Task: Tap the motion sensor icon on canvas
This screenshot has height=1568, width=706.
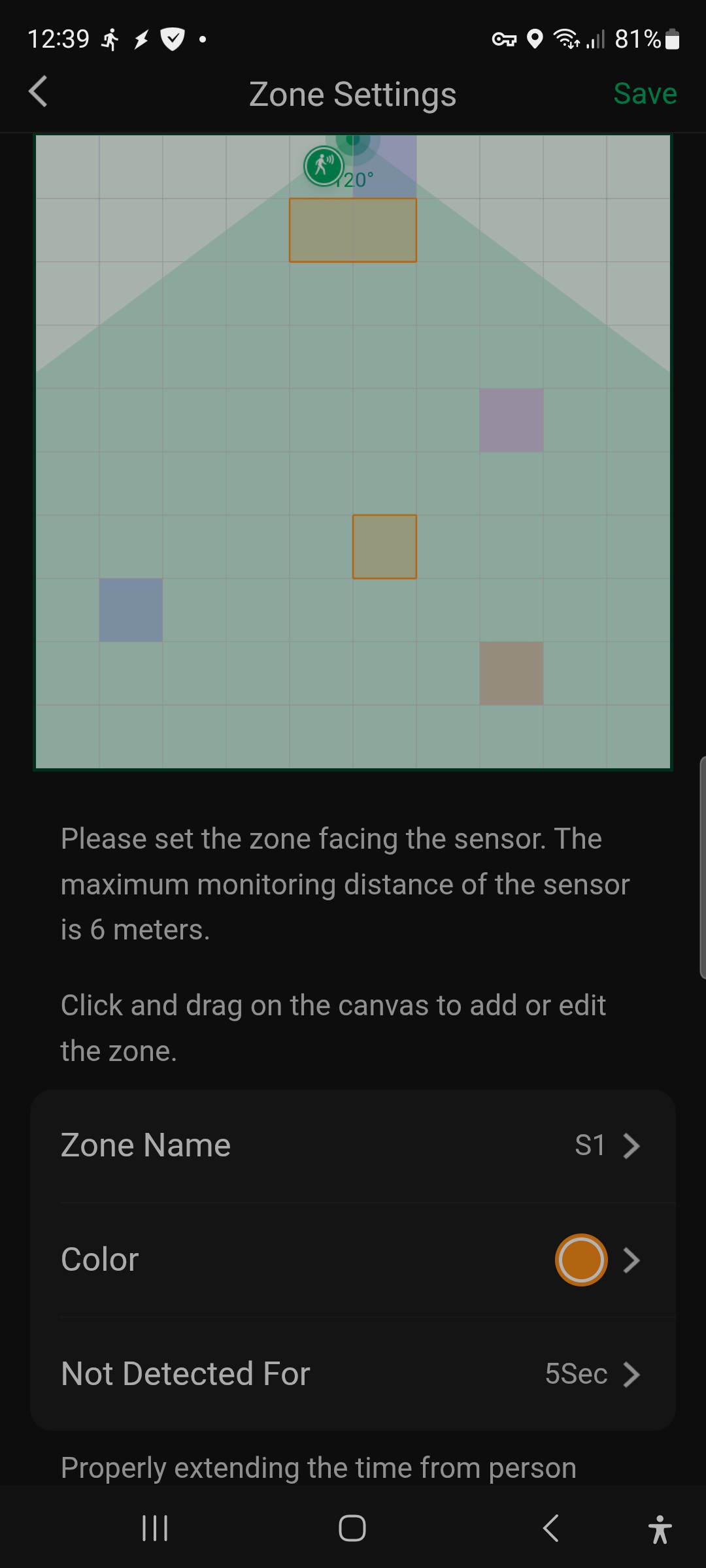Action: (x=324, y=165)
